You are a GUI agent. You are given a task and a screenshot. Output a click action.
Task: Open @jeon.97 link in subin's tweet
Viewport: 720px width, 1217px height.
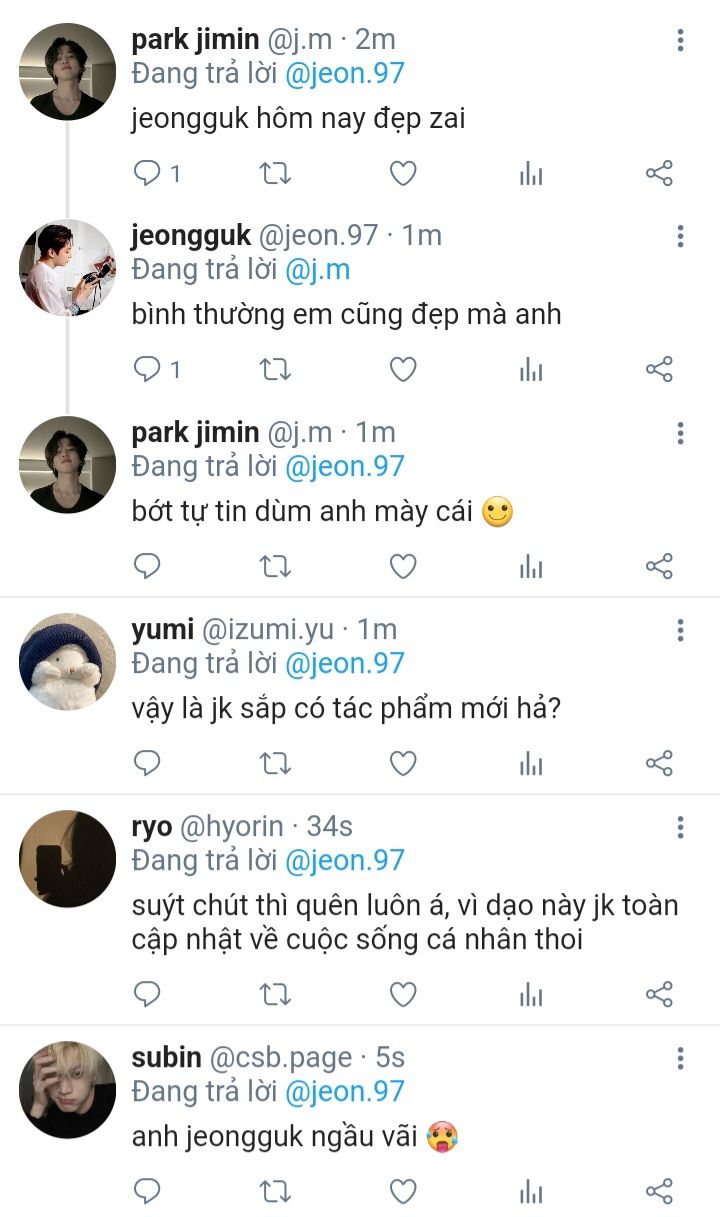click(345, 1091)
